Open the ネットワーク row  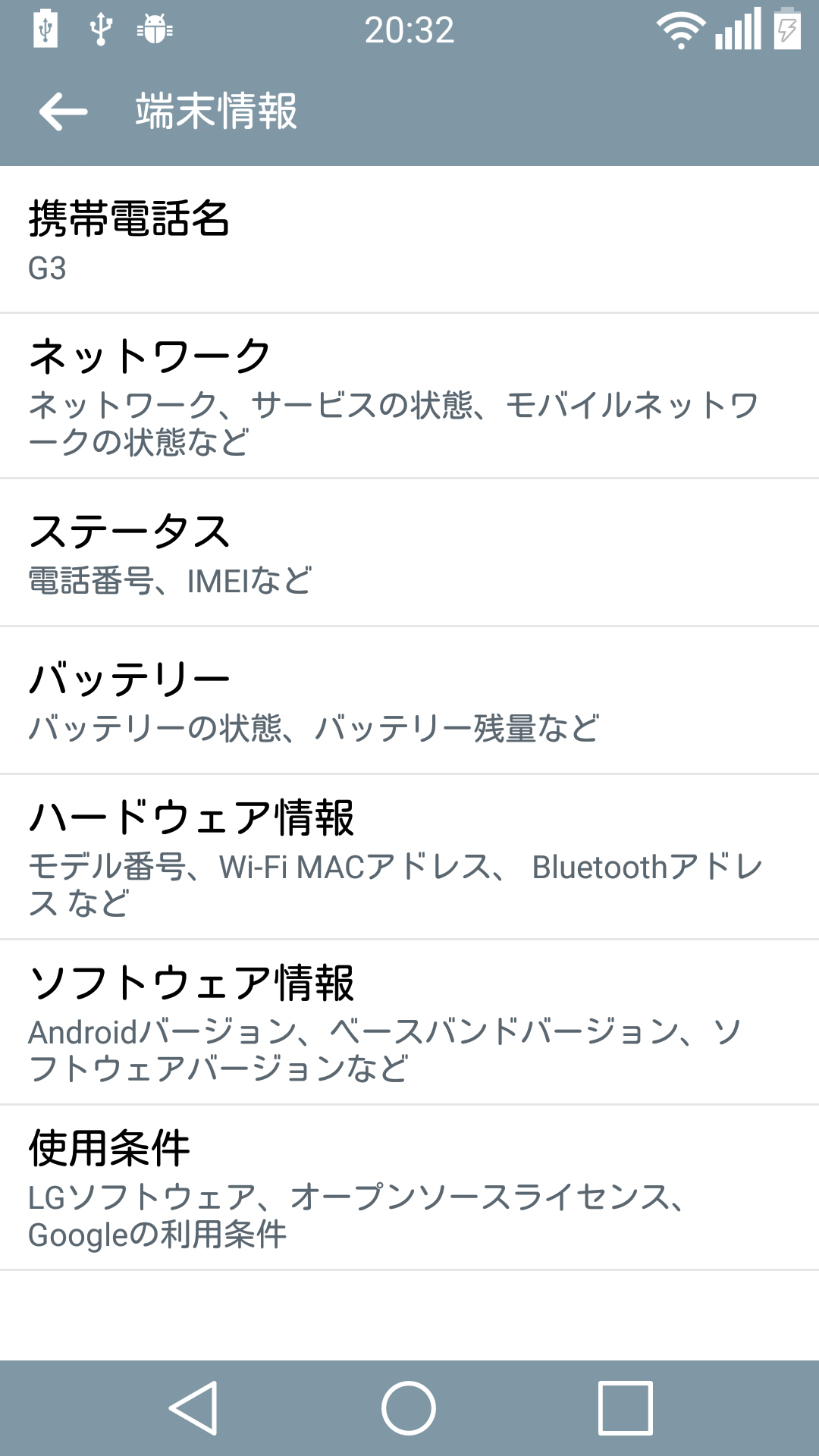[x=409, y=396]
